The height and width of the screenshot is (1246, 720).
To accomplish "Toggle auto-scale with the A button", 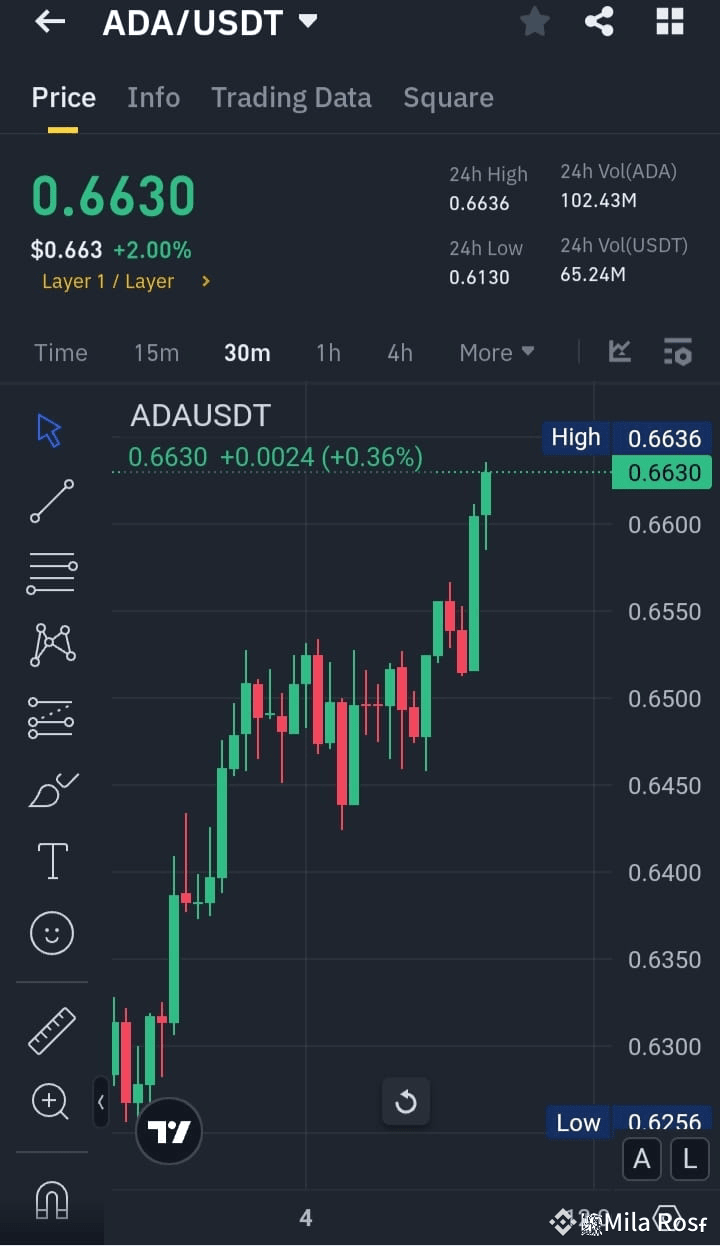I will (x=641, y=1158).
